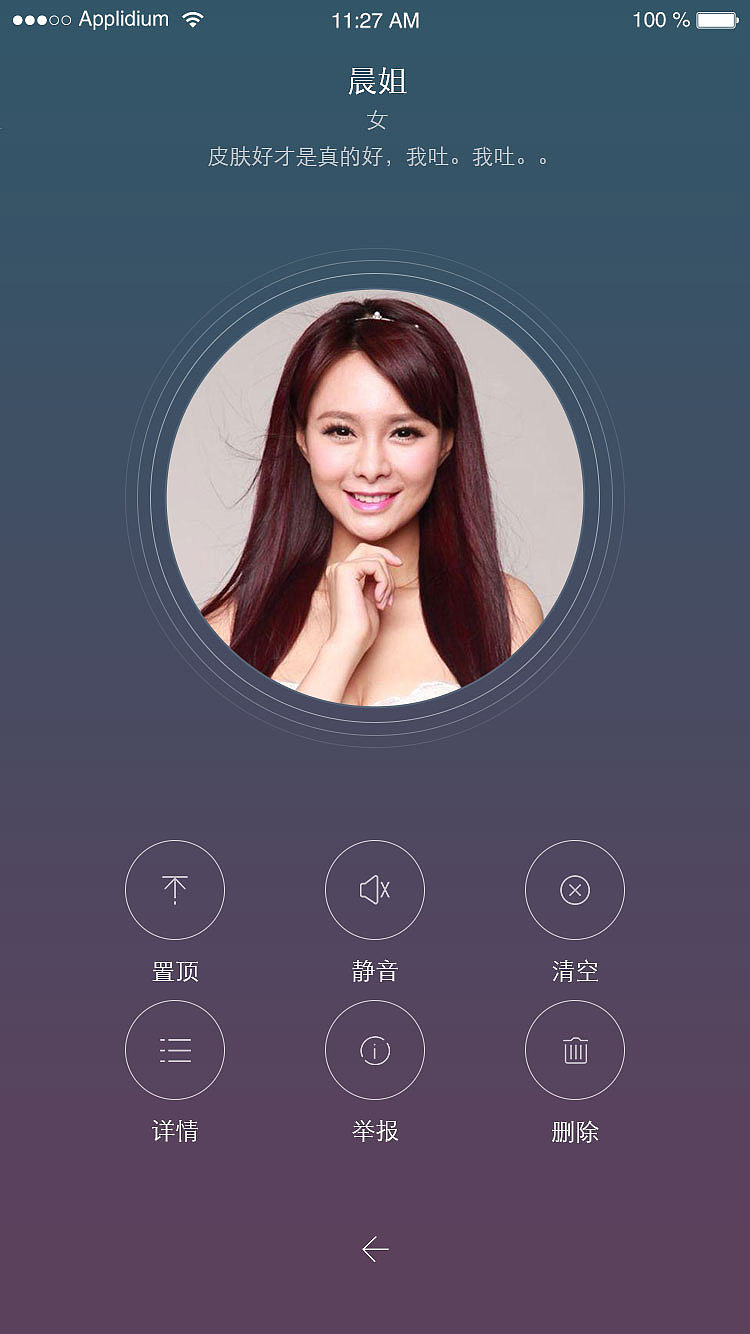The image size is (750, 1334).
Task: Delete the chat with the 删除 trash icon
Action: pyautogui.click(x=575, y=1050)
